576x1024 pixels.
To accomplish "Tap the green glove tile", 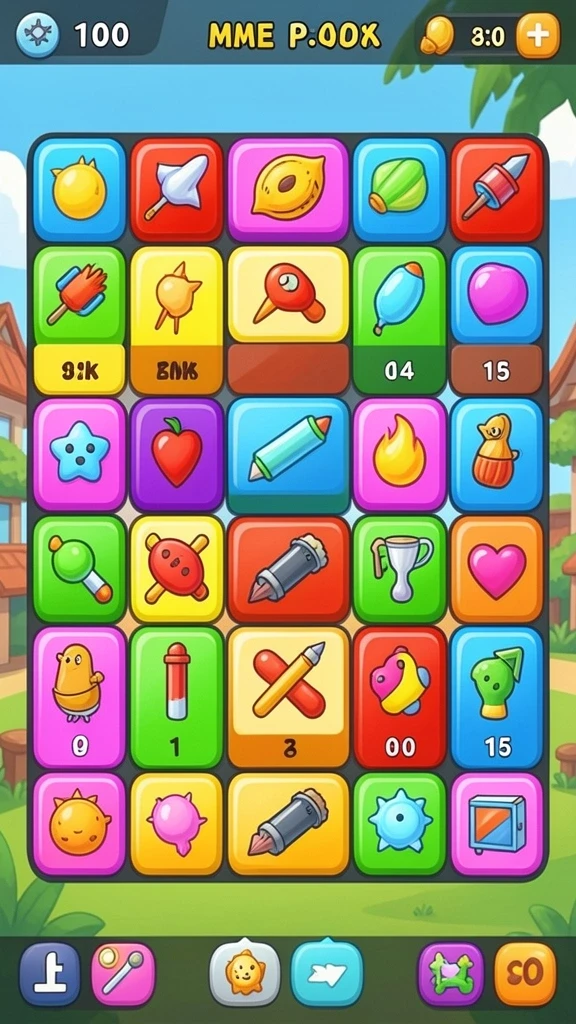I will coord(497,697).
